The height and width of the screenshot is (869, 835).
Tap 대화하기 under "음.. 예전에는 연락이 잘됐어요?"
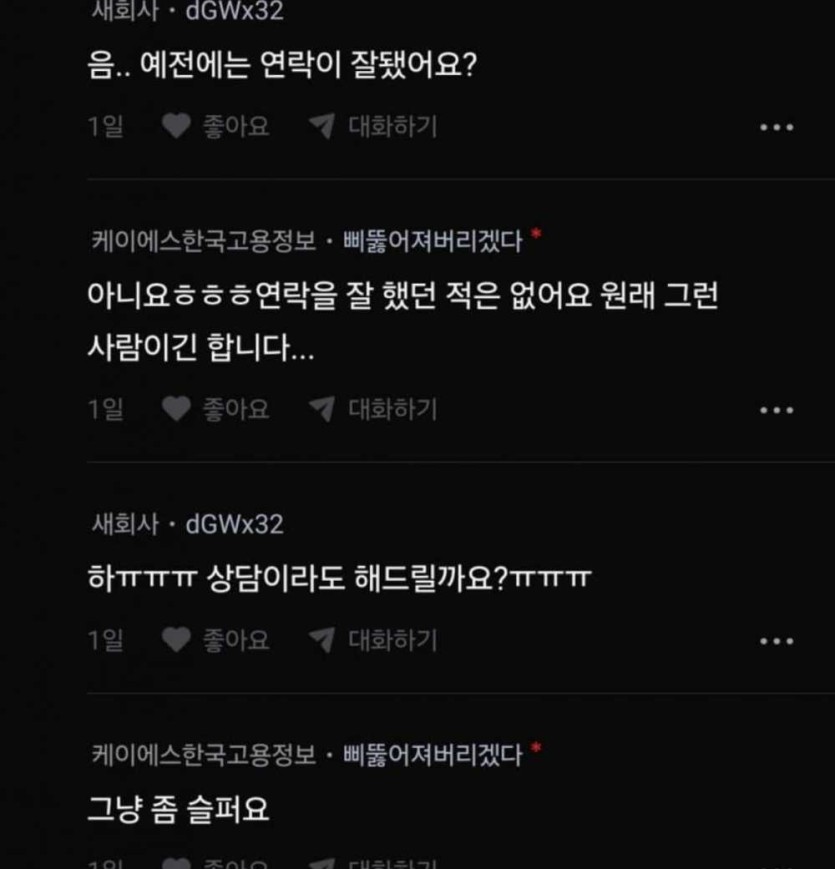[x=374, y=127]
